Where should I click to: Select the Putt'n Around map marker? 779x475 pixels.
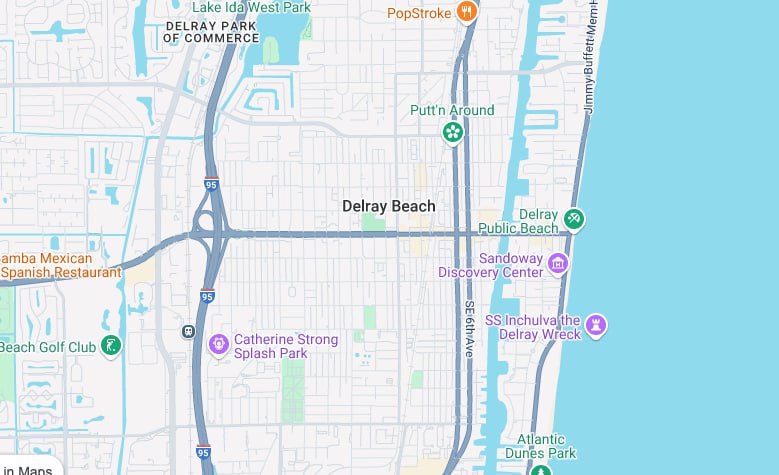[x=453, y=131]
